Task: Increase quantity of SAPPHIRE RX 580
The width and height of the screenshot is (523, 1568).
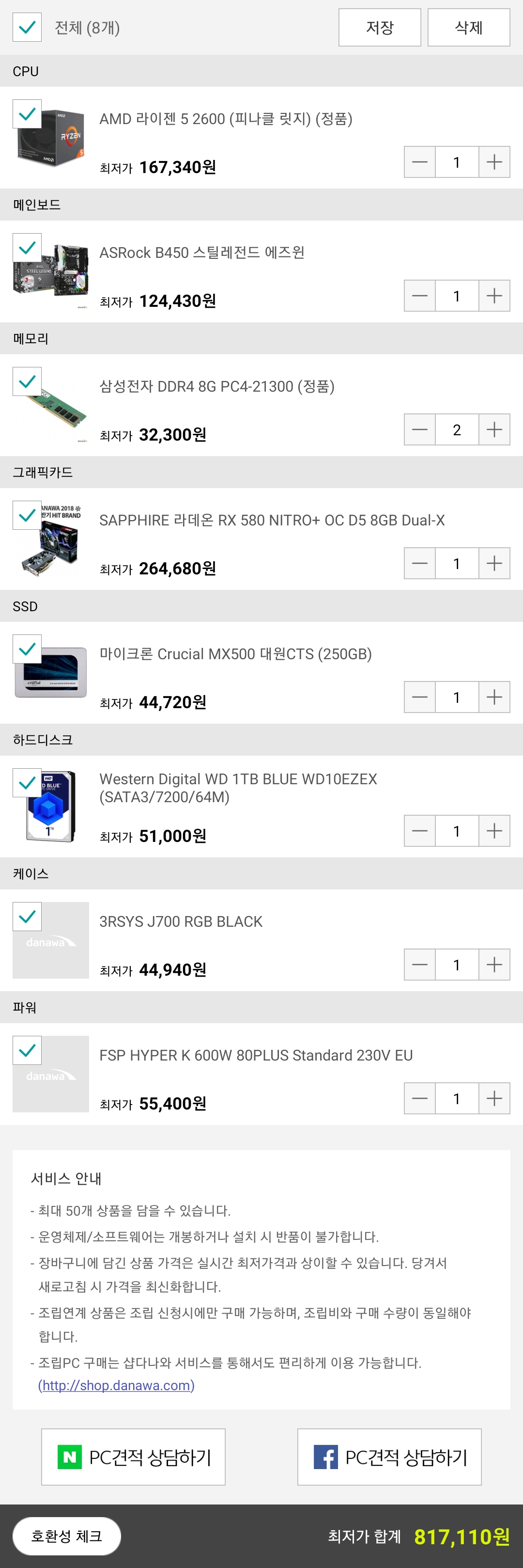Action: point(494,564)
